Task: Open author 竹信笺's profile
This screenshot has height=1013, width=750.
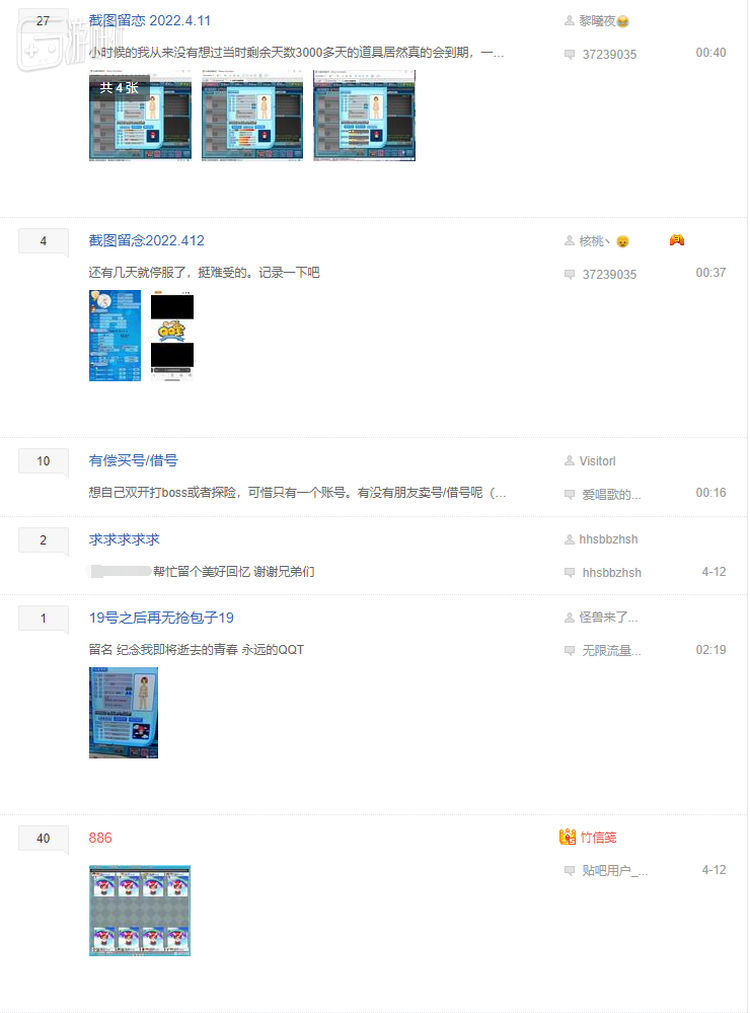Action: pos(598,838)
